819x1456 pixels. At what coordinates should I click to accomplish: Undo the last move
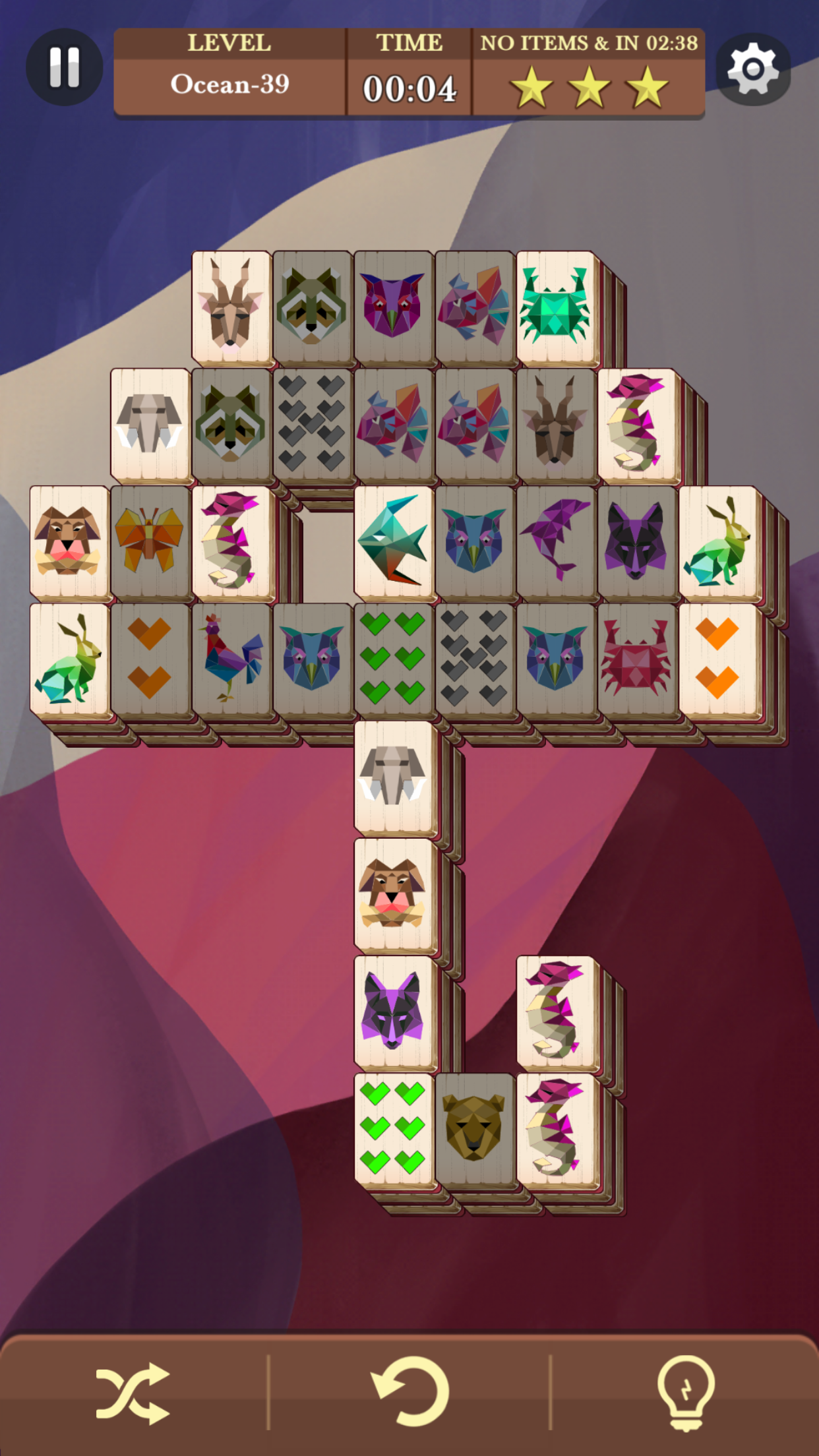click(410, 1393)
